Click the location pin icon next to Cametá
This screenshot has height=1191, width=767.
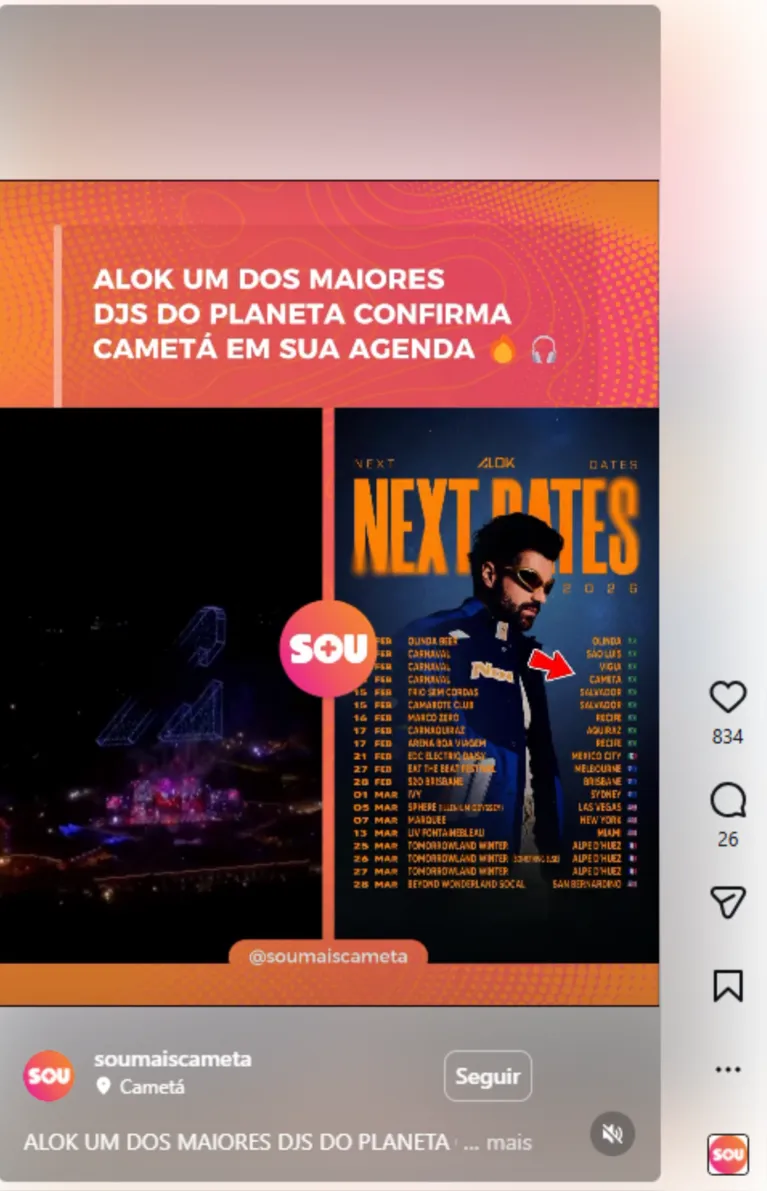[104, 1088]
